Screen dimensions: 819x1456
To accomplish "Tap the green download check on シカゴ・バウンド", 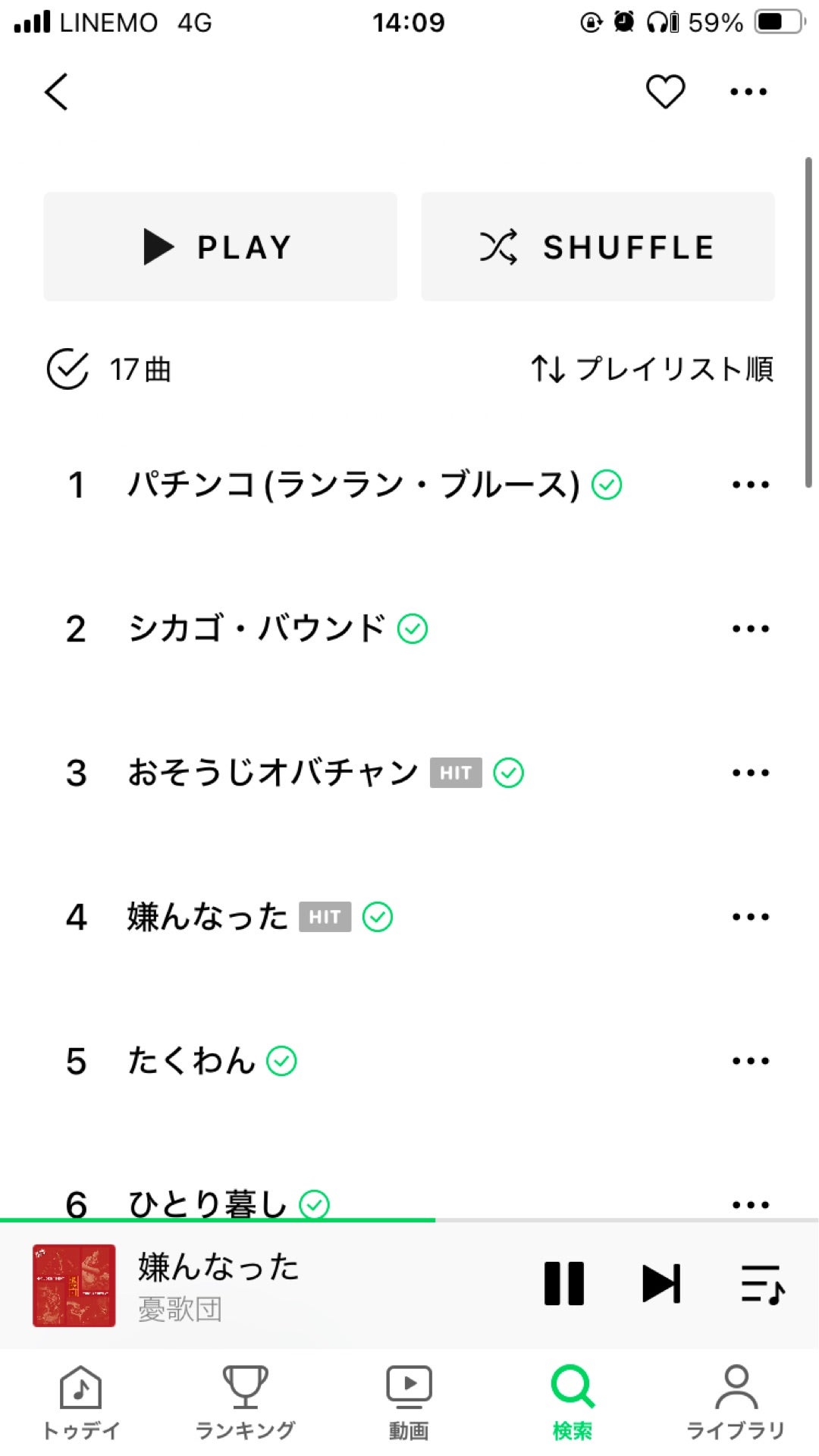I will 413,628.
